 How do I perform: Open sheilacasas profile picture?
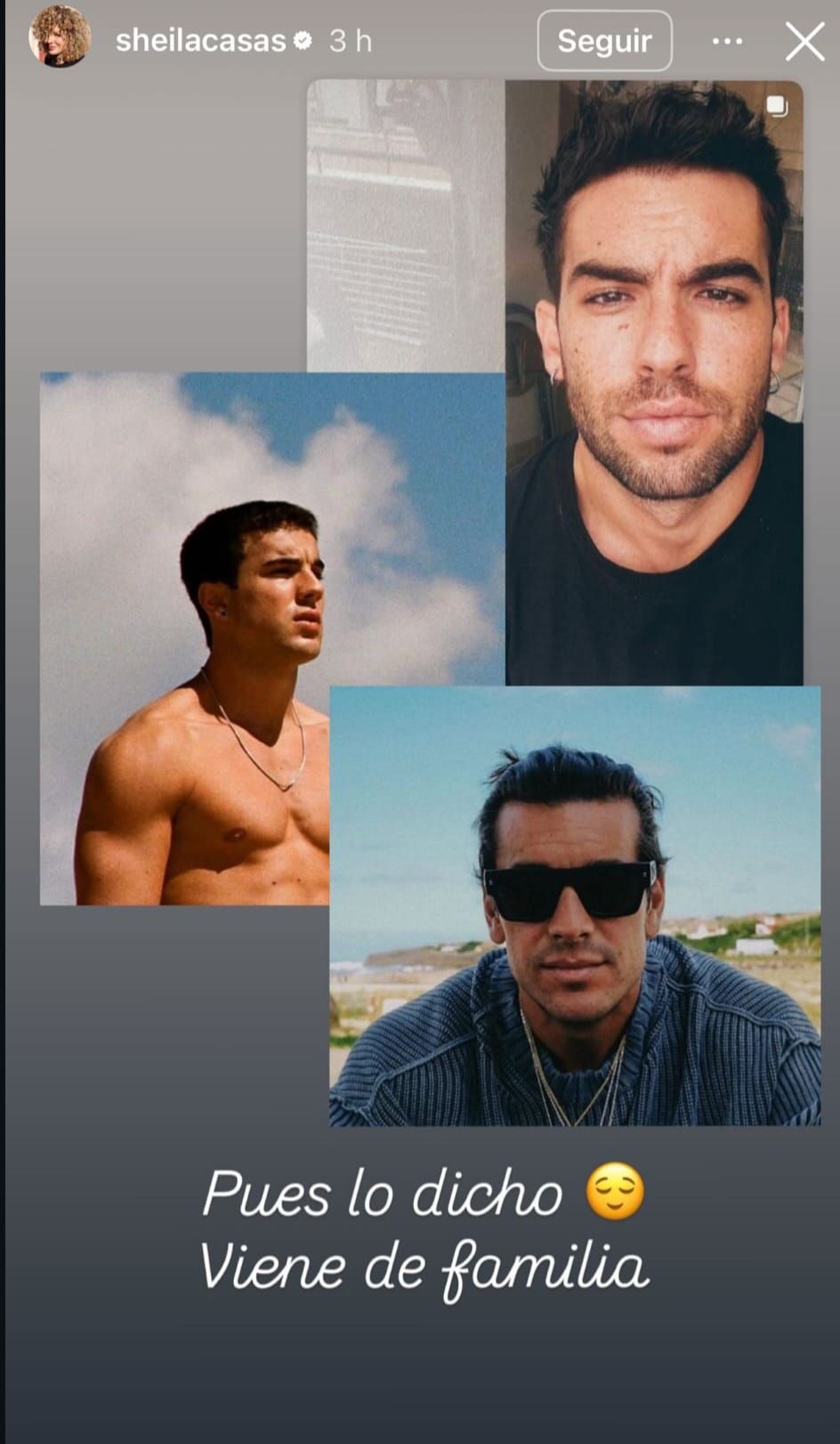pos(61,37)
